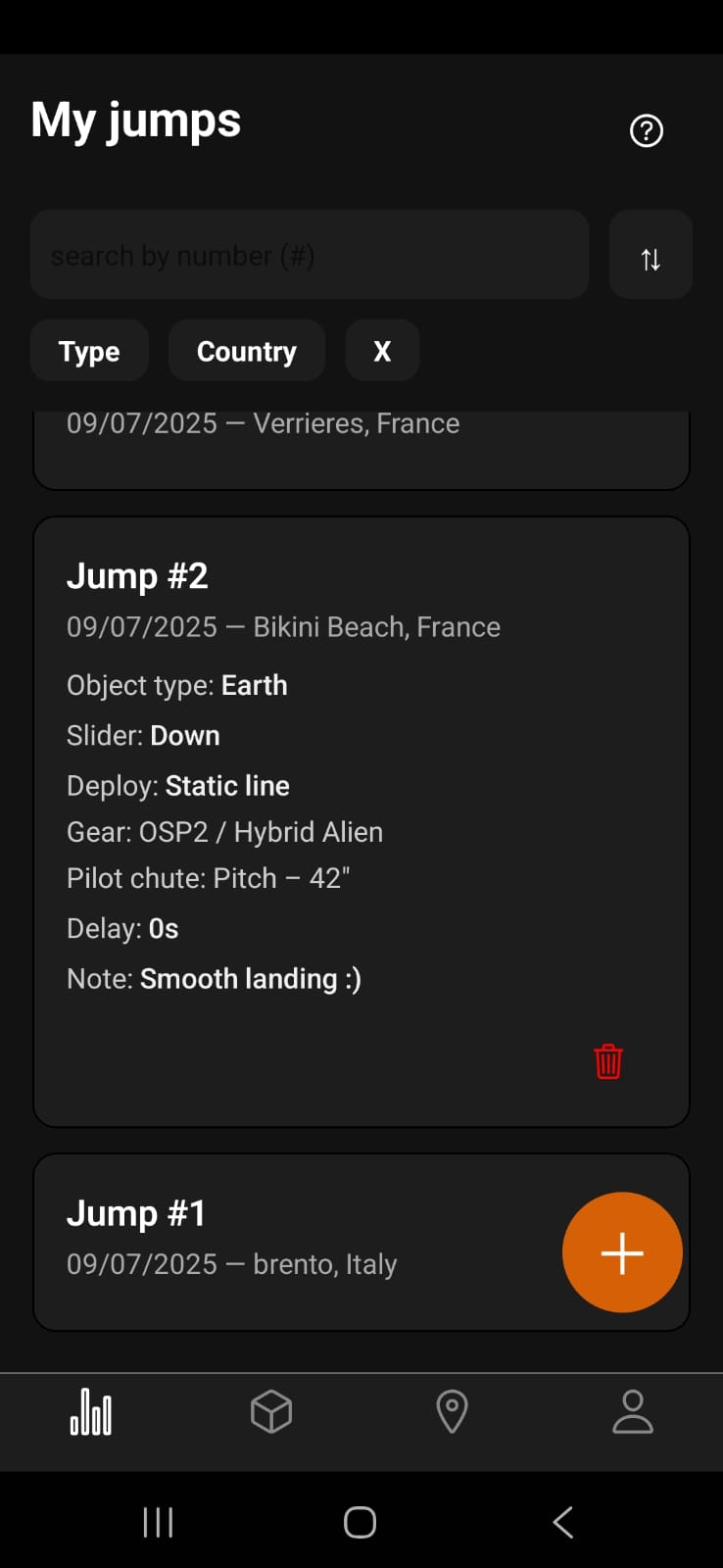Open the statistics bar-chart tab icon
Viewport: 723px width, 1568px height.
click(x=90, y=1411)
